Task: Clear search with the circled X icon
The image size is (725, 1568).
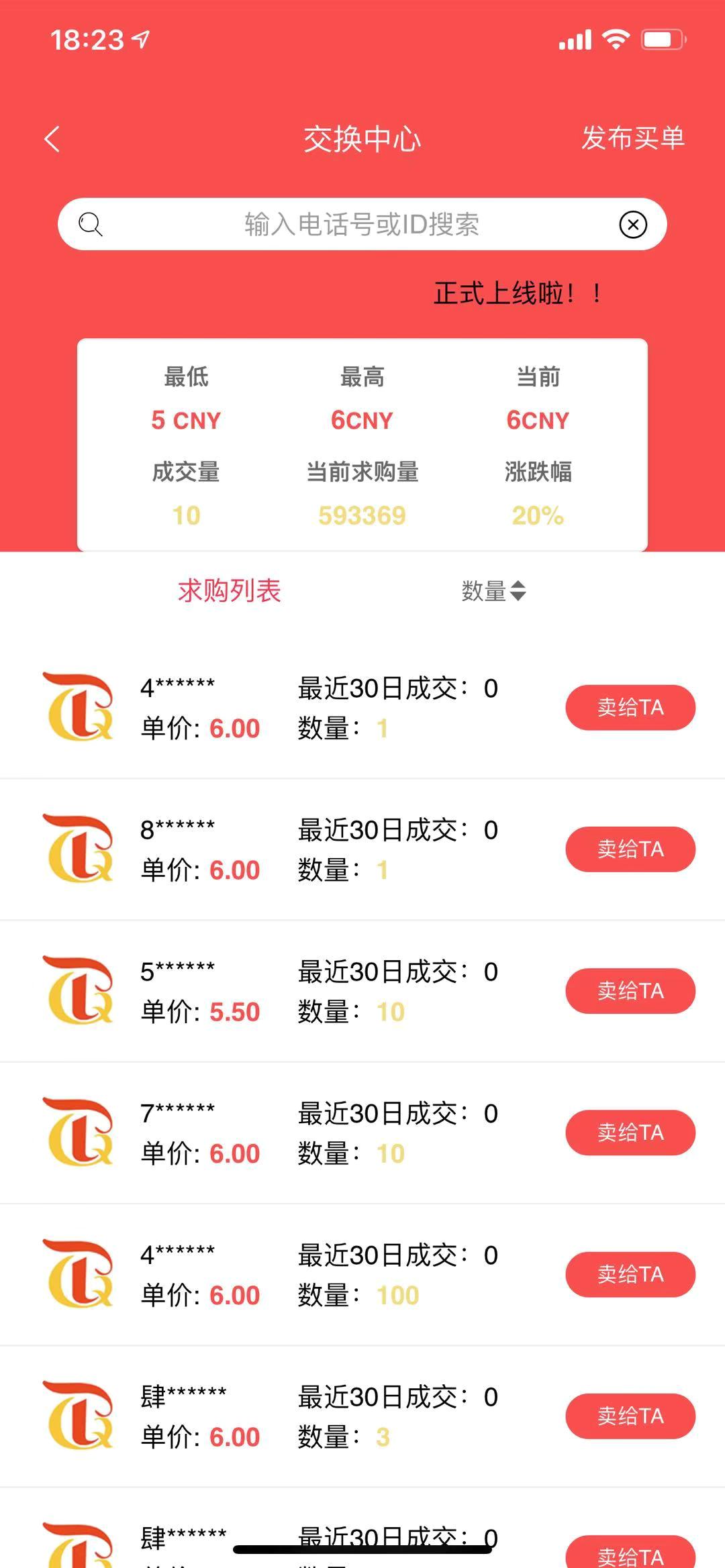Action: (632, 225)
